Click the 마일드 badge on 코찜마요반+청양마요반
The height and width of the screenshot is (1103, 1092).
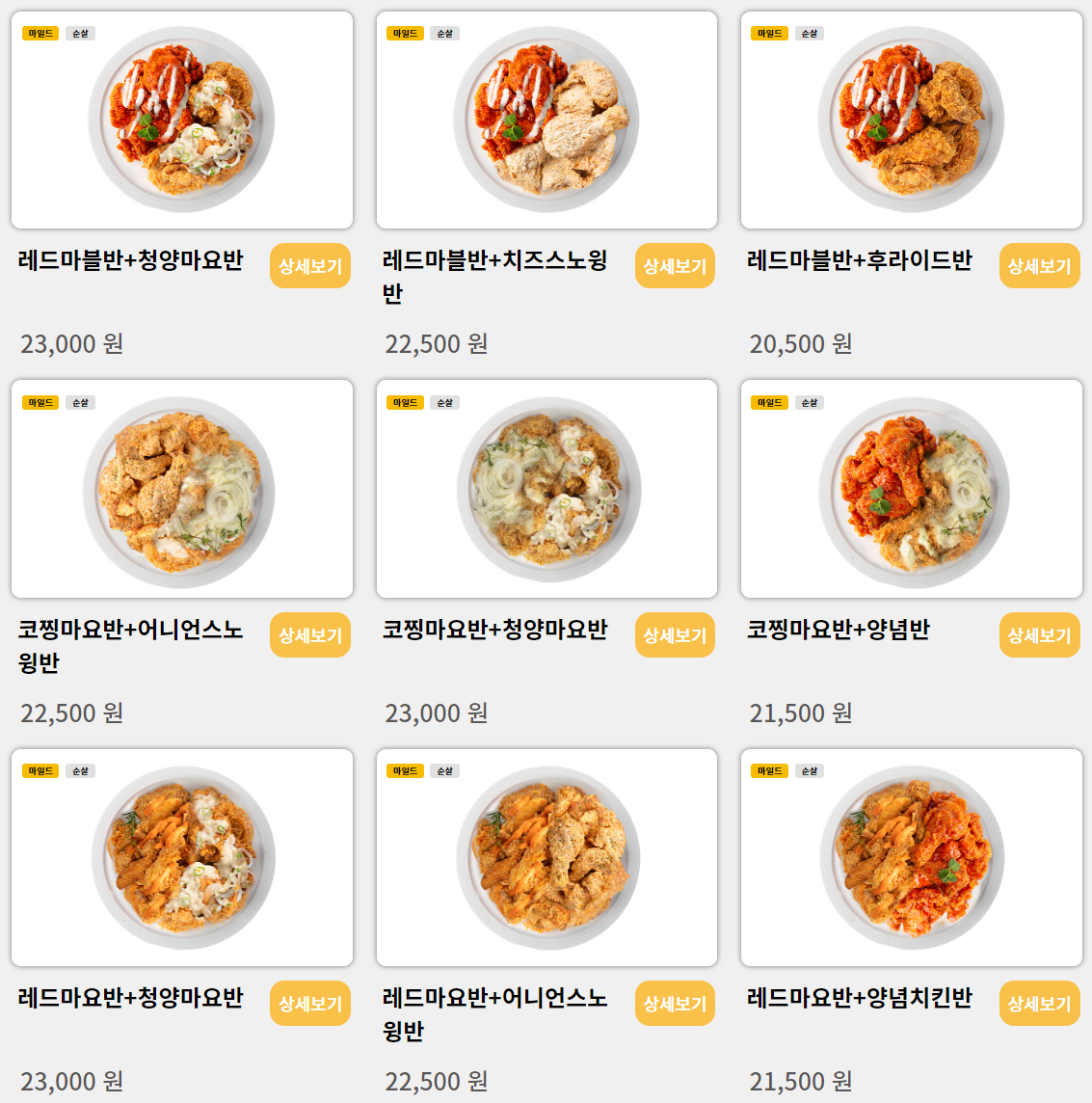click(404, 402)
